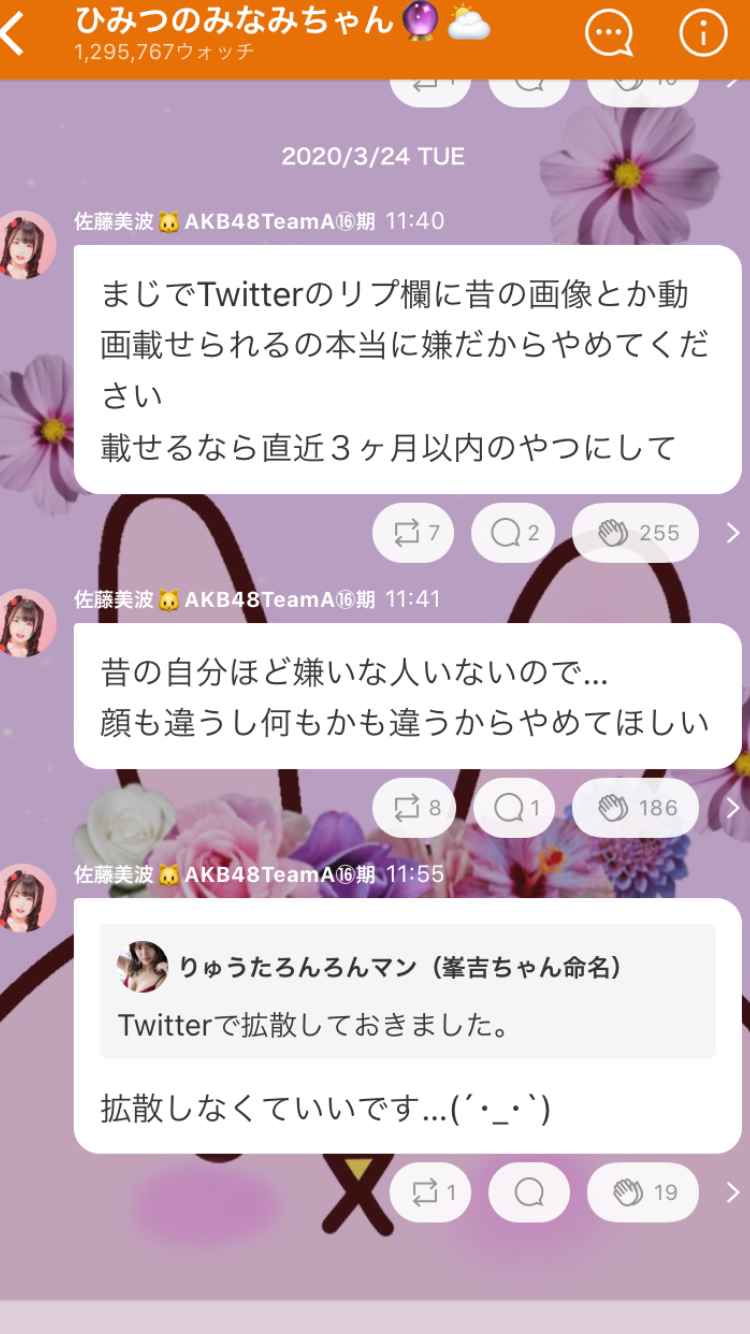Expand chevron beside the 19 claps button
The width and height of the screenshot is (750, 1334).
click(732, 1192)
